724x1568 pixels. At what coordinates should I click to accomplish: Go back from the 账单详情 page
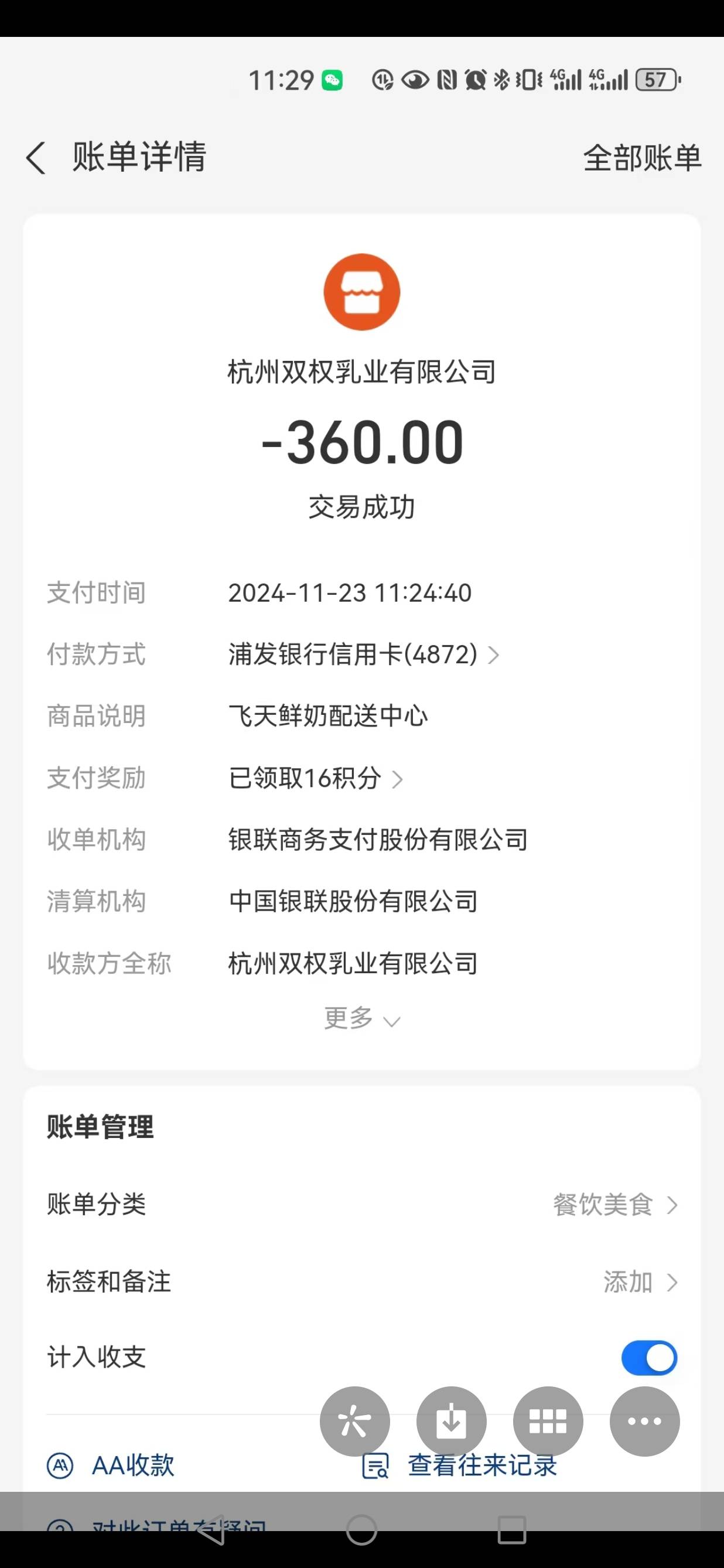click(36, 158)
